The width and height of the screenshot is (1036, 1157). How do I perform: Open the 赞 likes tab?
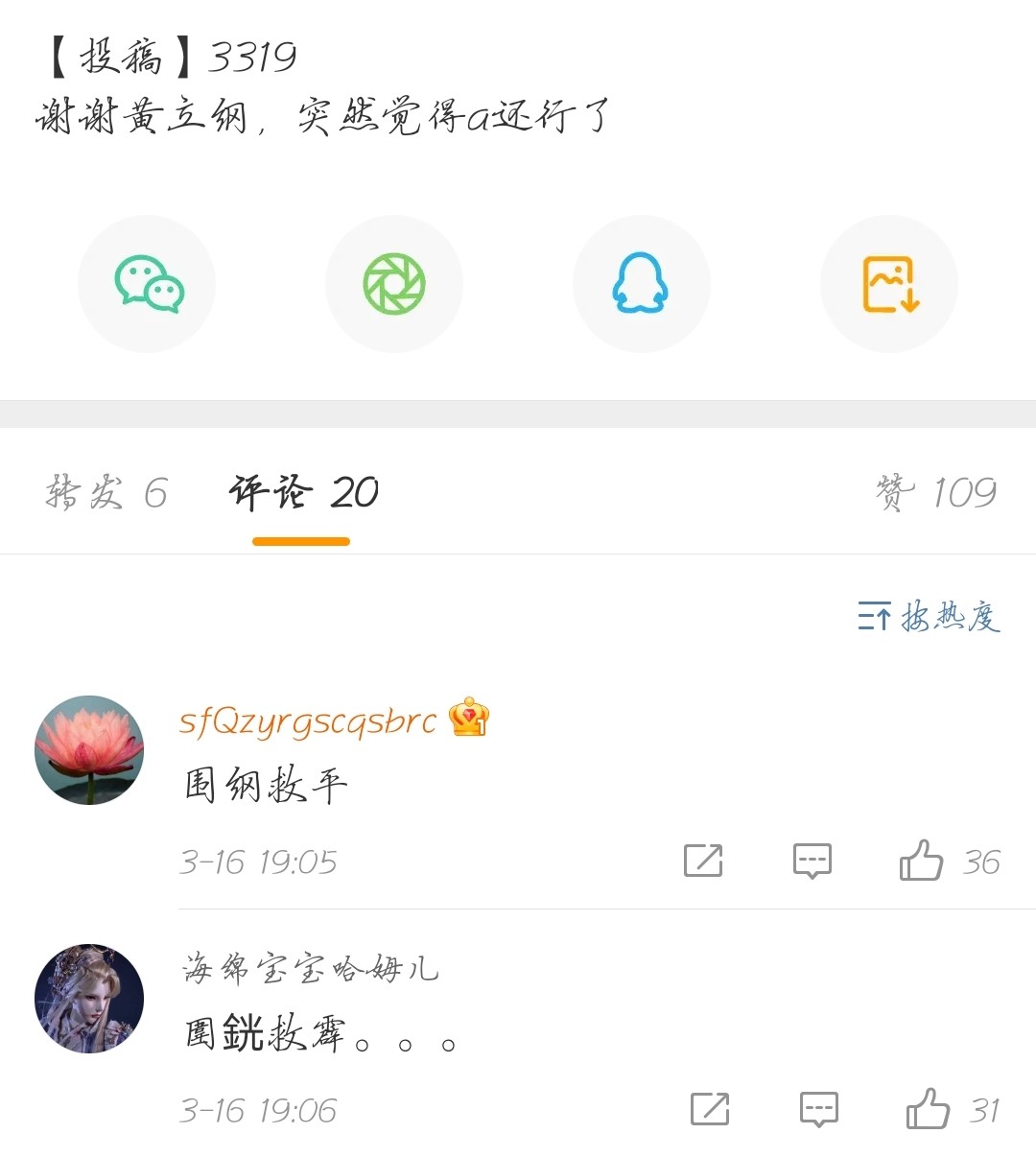coord(935,493)
